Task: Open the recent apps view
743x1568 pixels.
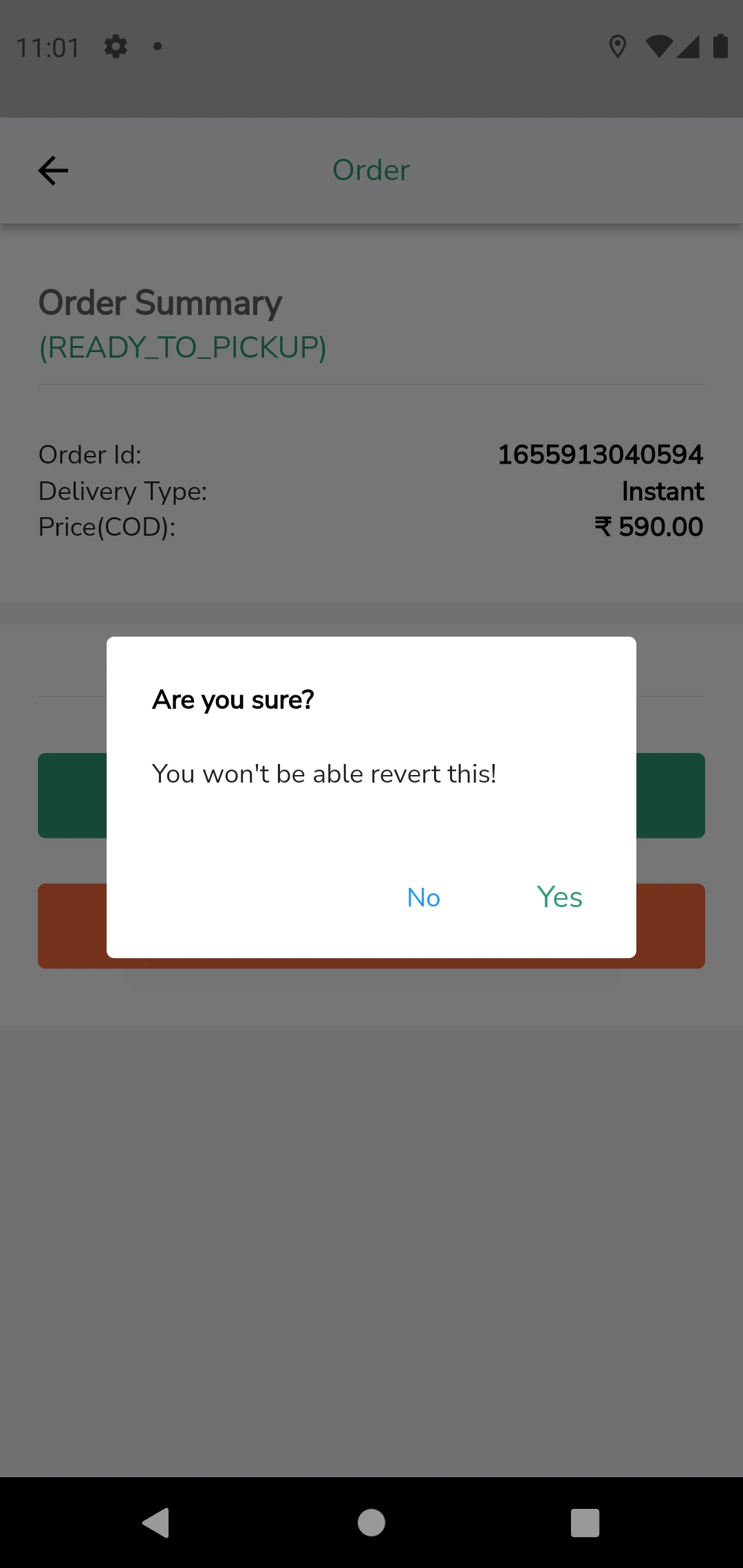Action: coord(585,1523)
